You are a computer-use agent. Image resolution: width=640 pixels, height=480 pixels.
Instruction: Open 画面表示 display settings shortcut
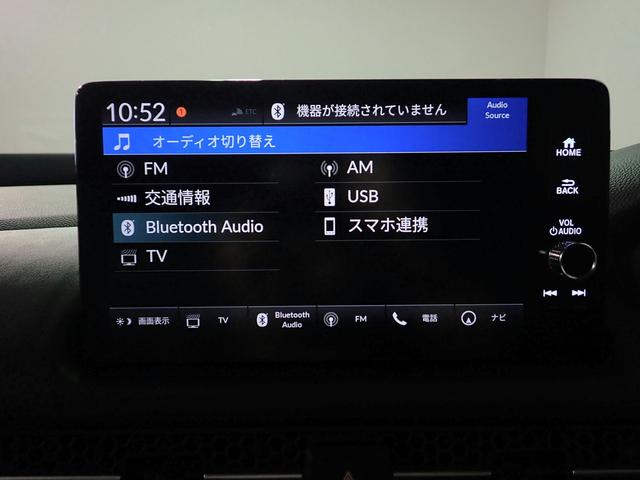(x=143, y=320)
